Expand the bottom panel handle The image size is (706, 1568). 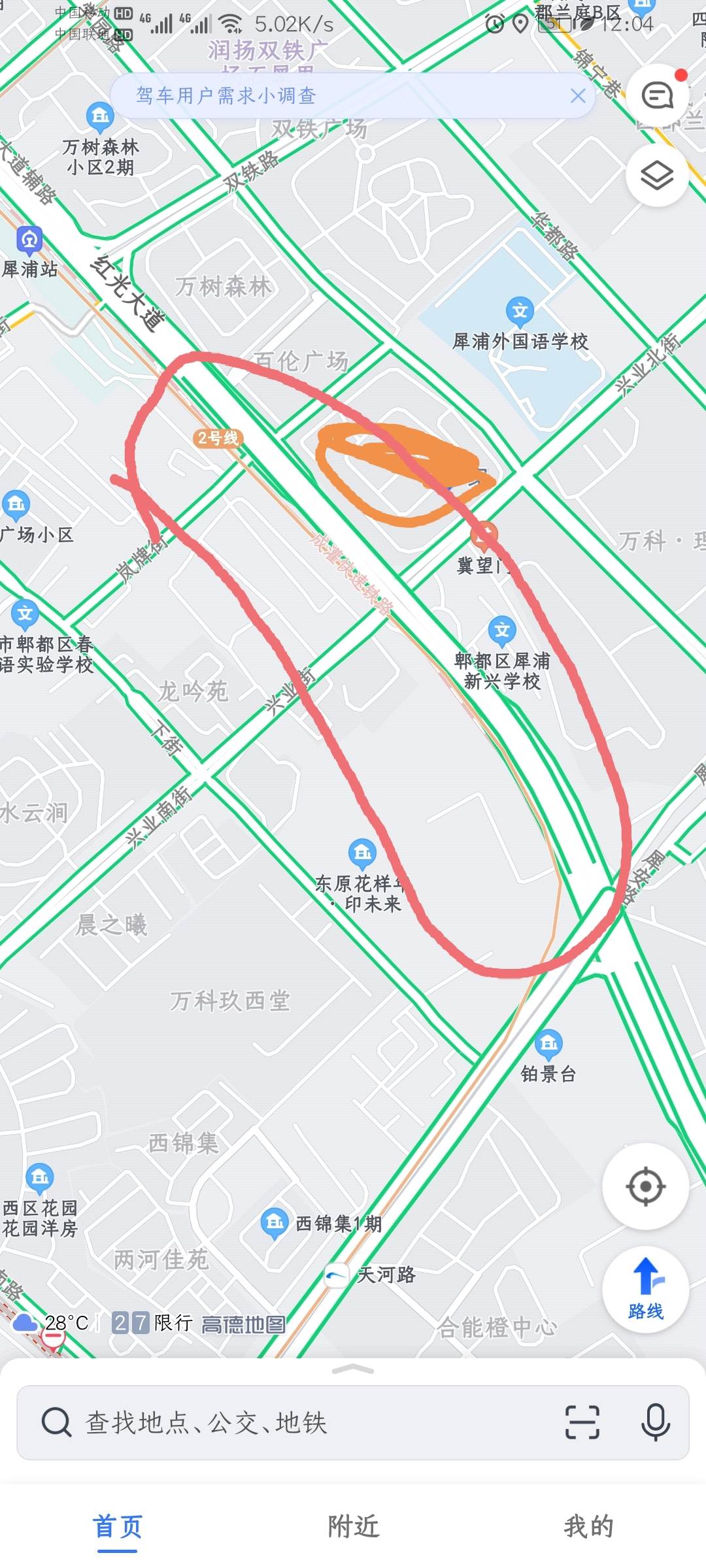click(x=353, y=1369)
